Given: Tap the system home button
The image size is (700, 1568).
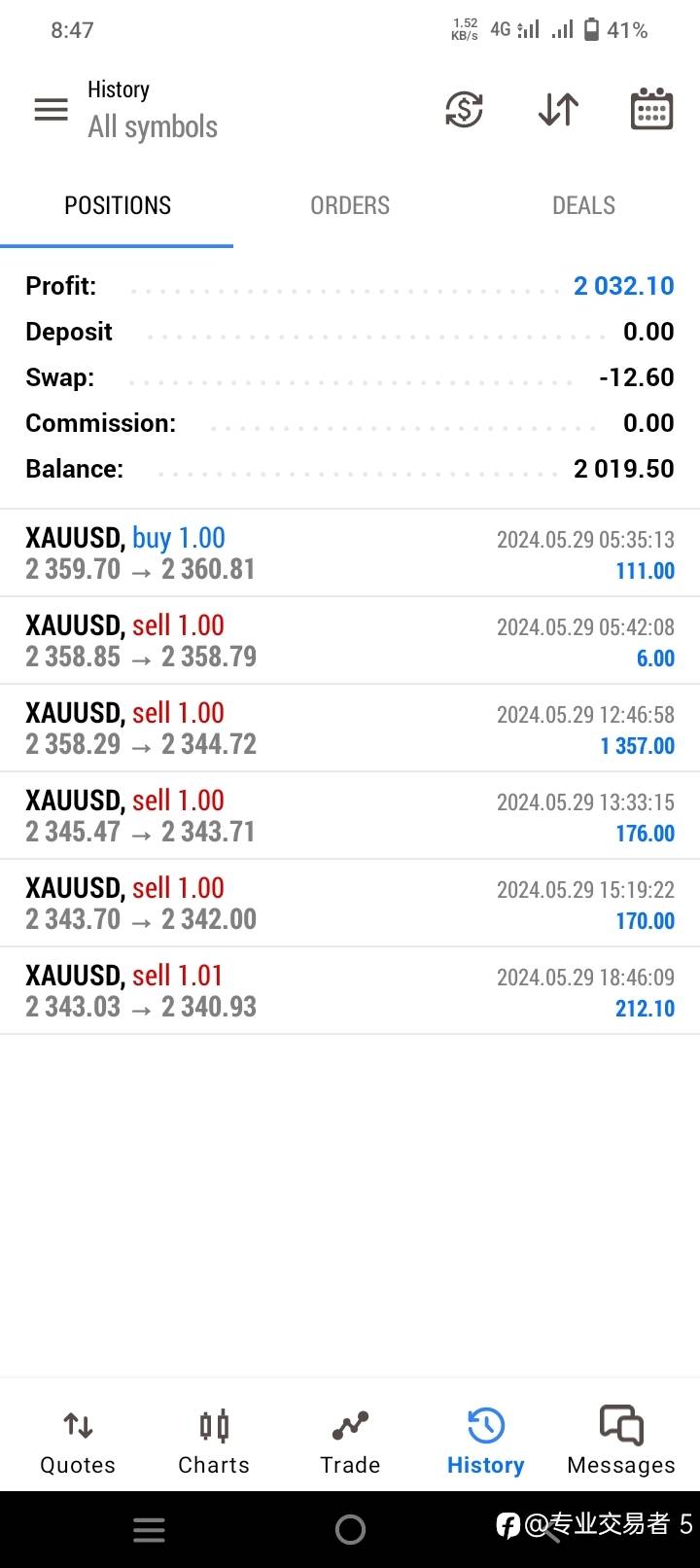Looking at the screenshot, I should click(350, 1530).
